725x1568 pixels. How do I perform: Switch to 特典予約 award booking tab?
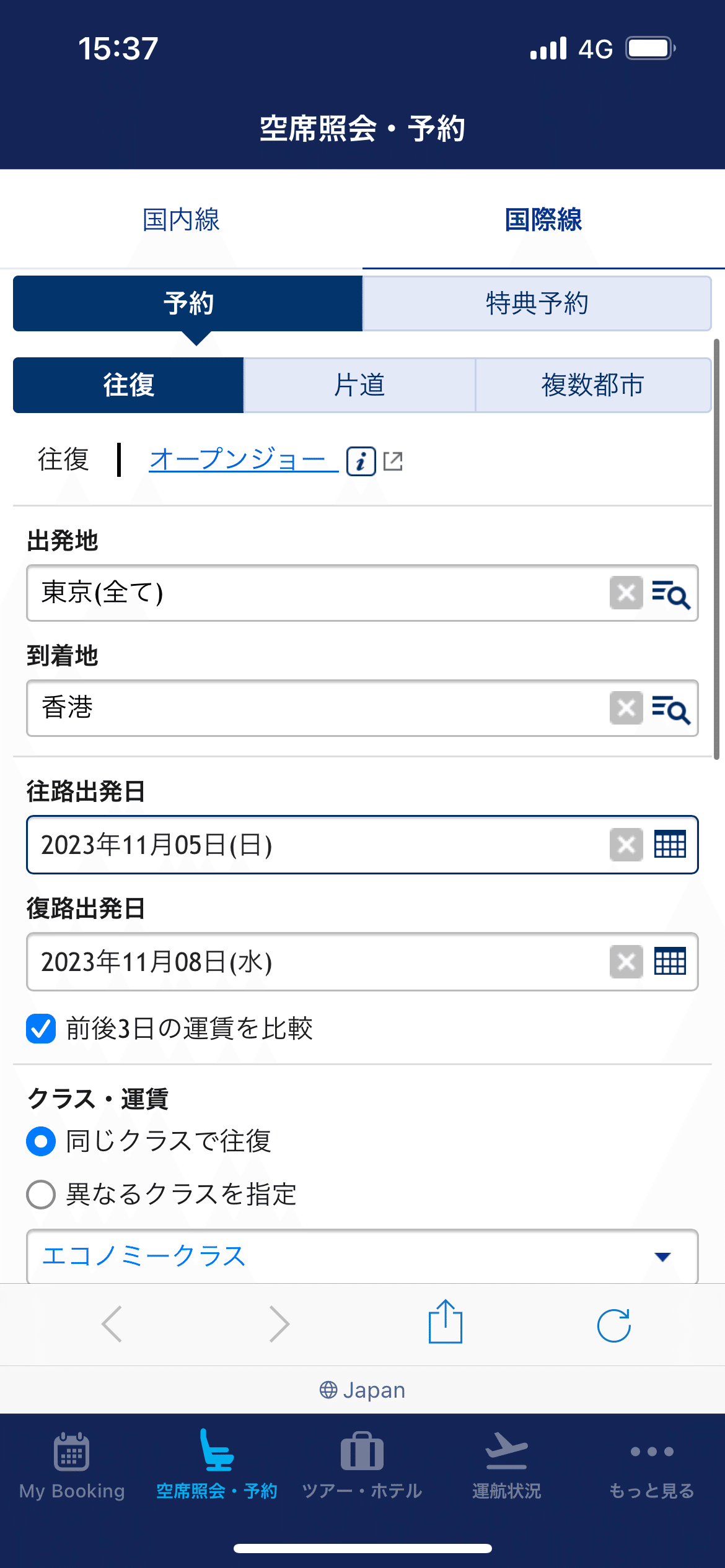[537, 303]
